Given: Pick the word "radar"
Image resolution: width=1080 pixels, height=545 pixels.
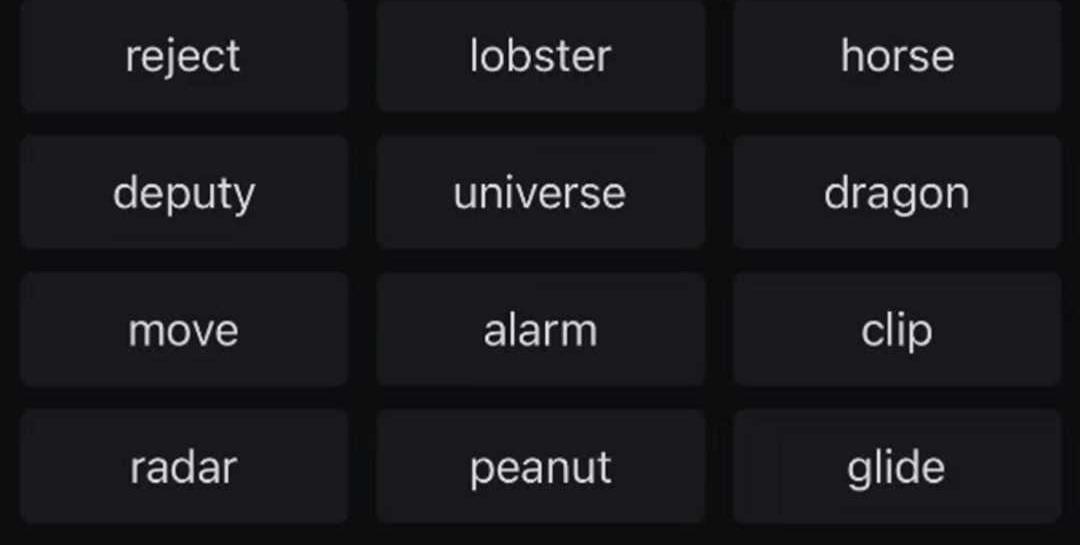Looking at the screenshot, I should pyautogui.click(x=184, y=466).
